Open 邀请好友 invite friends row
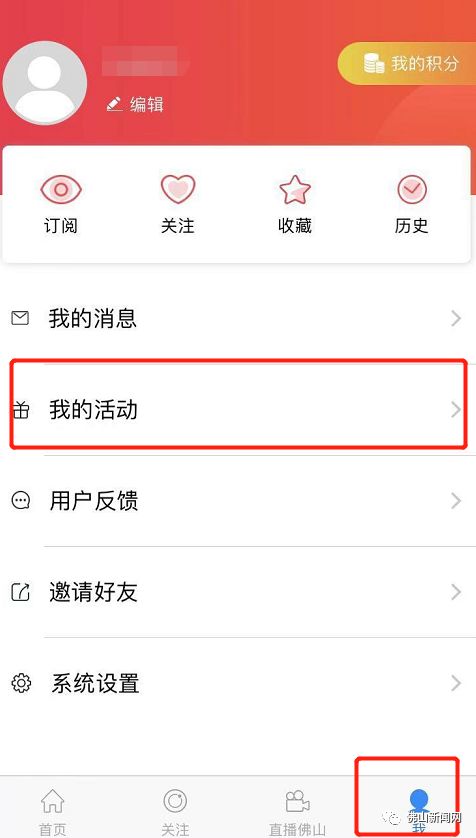476x838 pixels. coord(238,592)
